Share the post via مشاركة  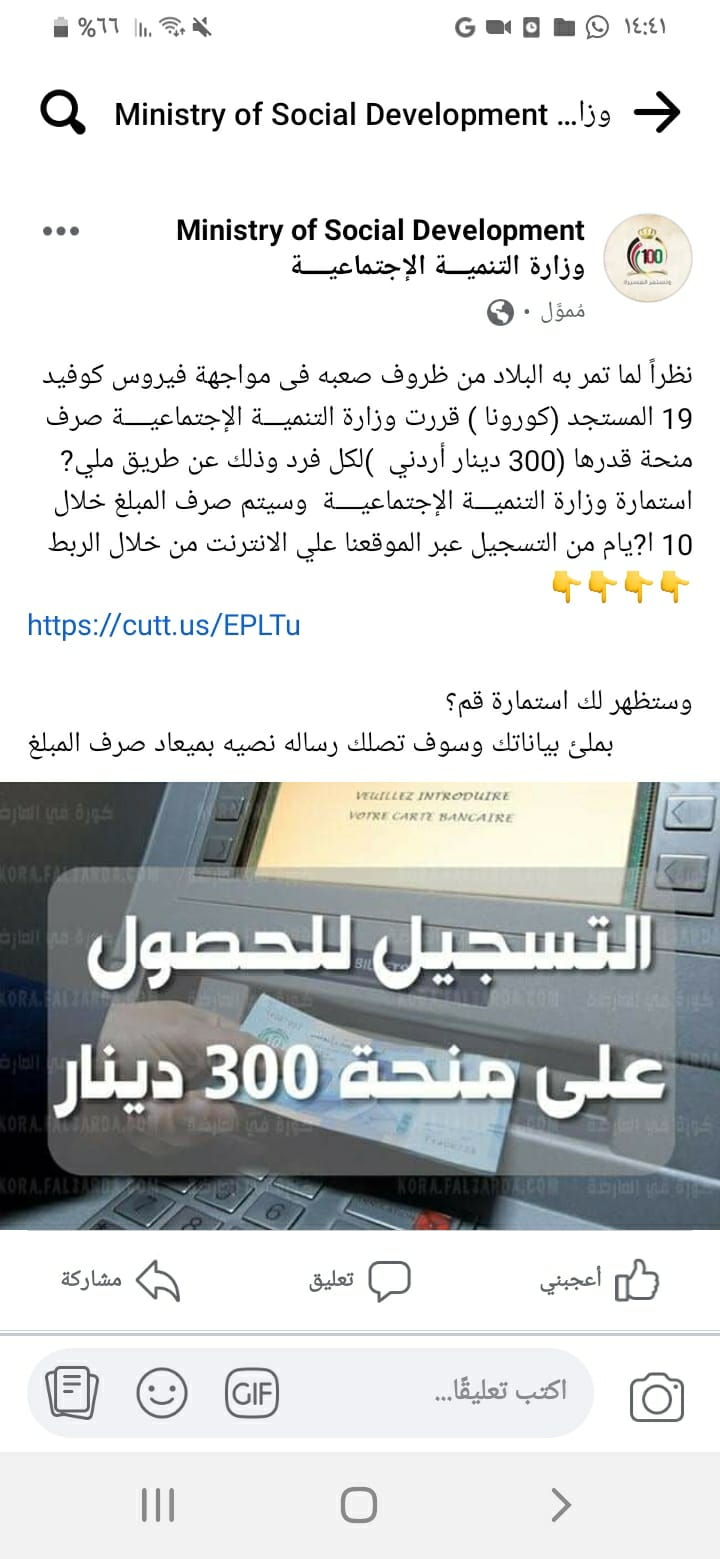120,1280
